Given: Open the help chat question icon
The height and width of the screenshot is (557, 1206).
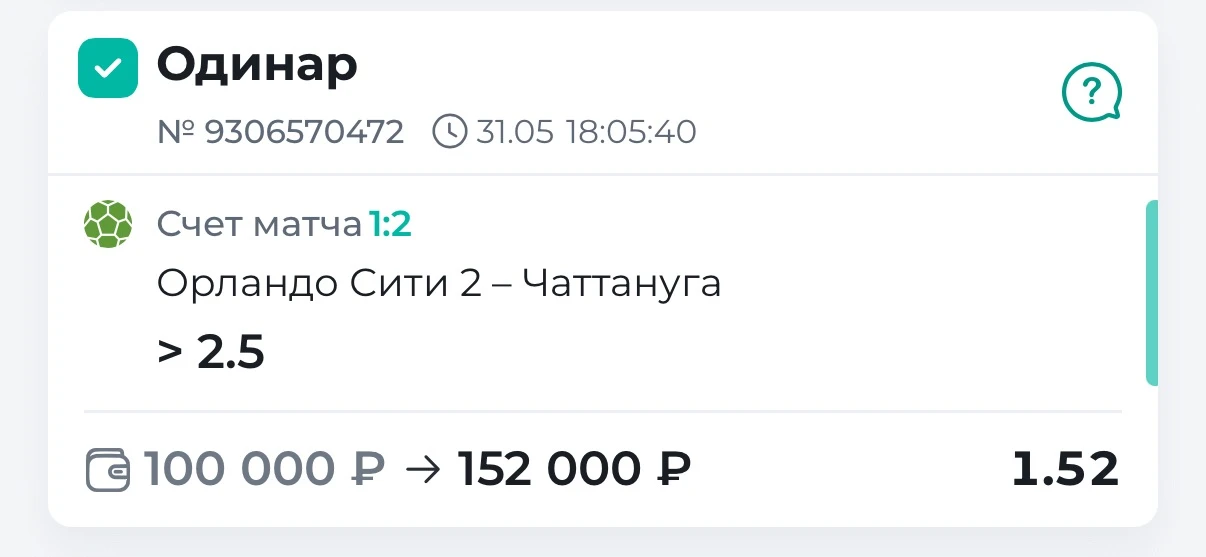Looking at the screenshot, I should (x=1091, y=94).
